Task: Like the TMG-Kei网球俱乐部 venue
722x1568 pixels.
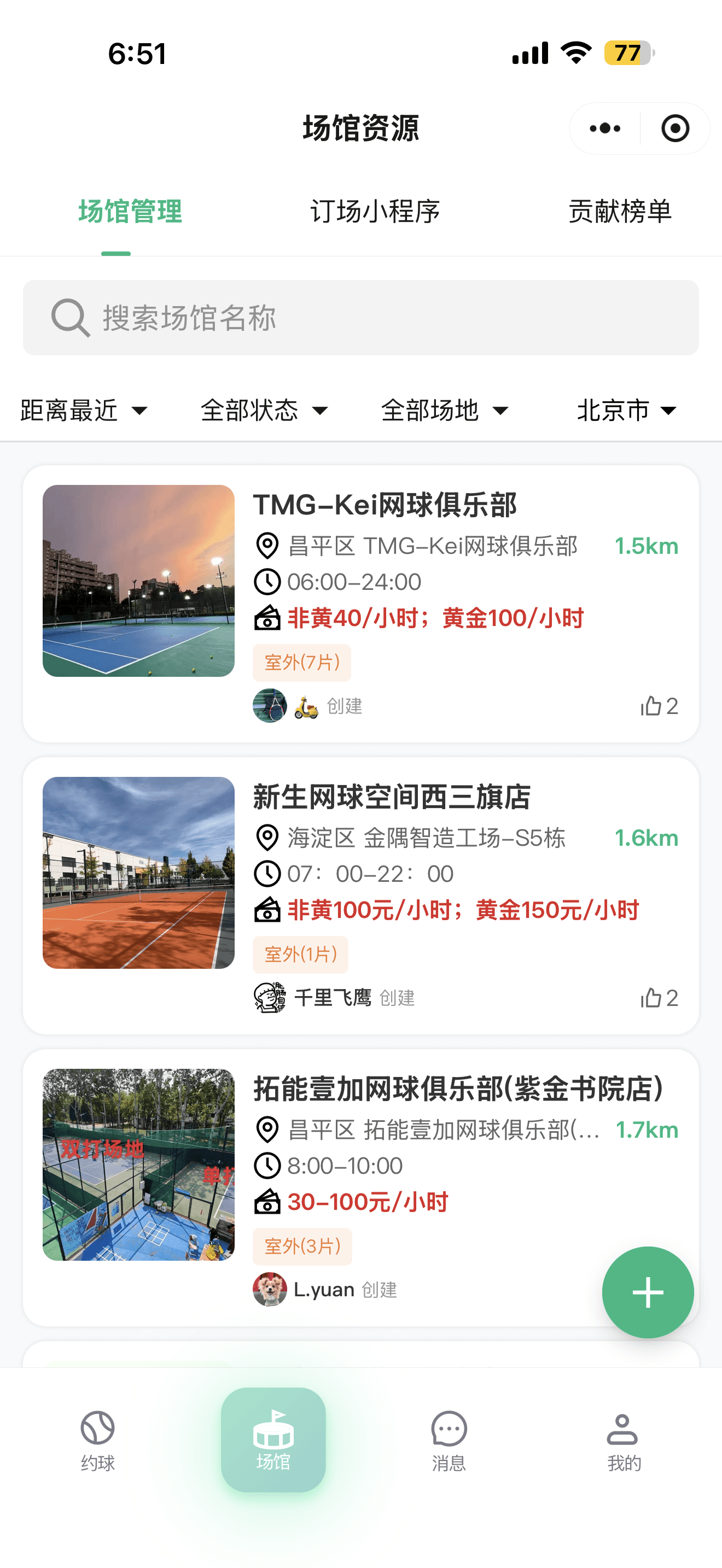Action: [x=659, y=706]
